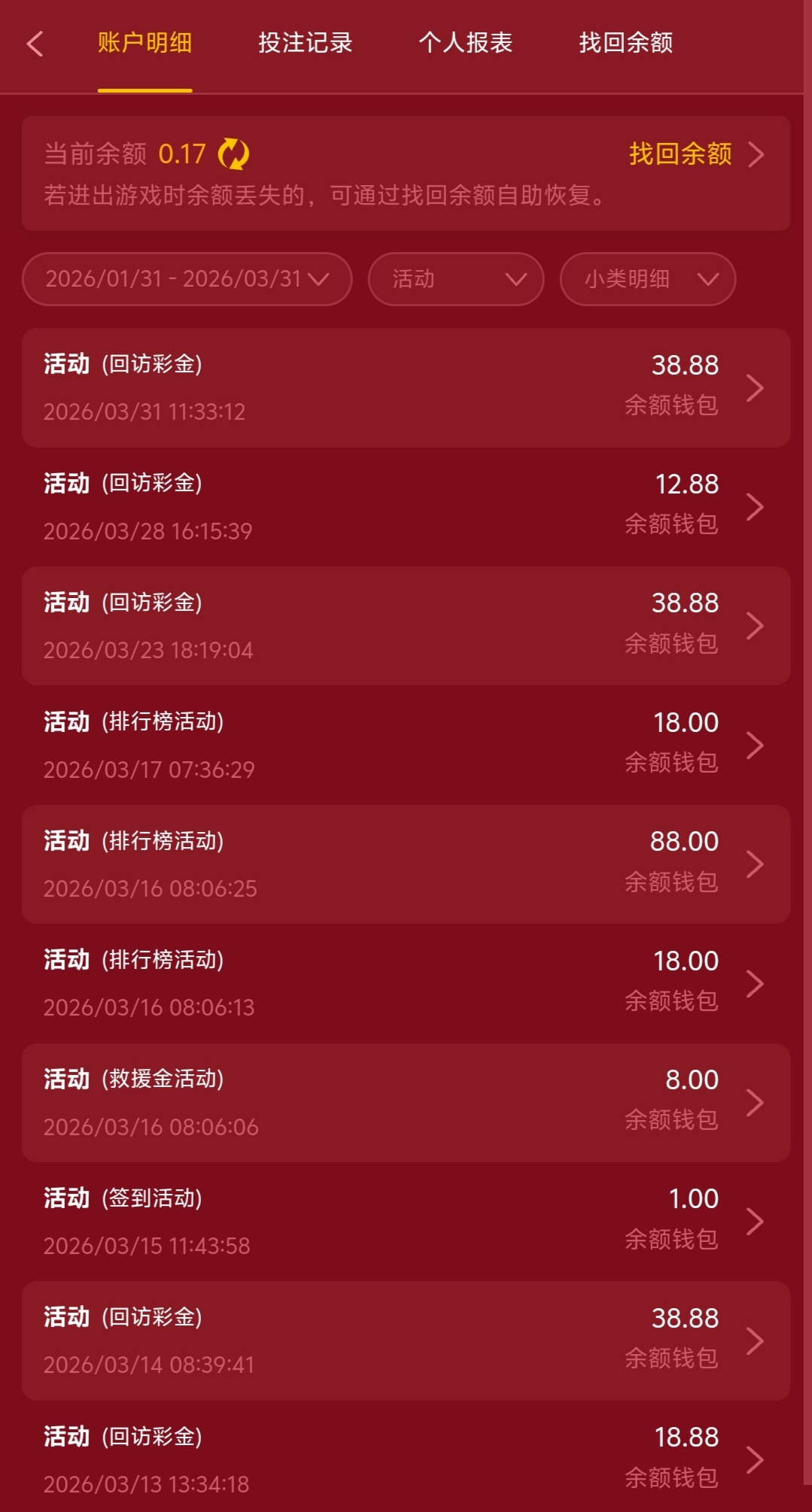Image resolution: width=812 pixels, height=1512 pixels.
Task: View the 回访彩金 entry dated 2026/03/23
Action: [406, 626]
